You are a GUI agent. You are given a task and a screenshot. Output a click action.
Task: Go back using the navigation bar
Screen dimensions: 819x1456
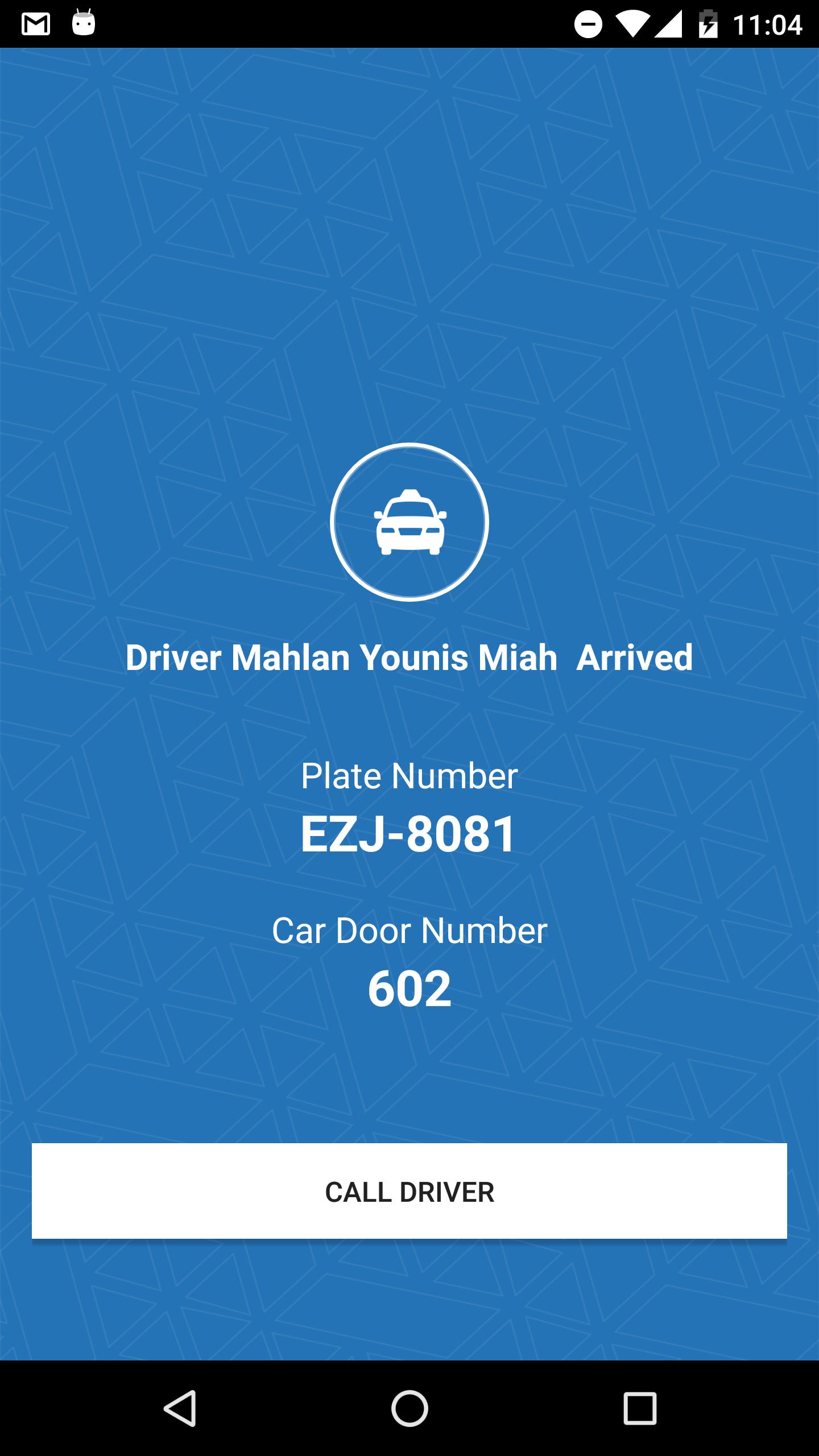(x=180, y=1408)
